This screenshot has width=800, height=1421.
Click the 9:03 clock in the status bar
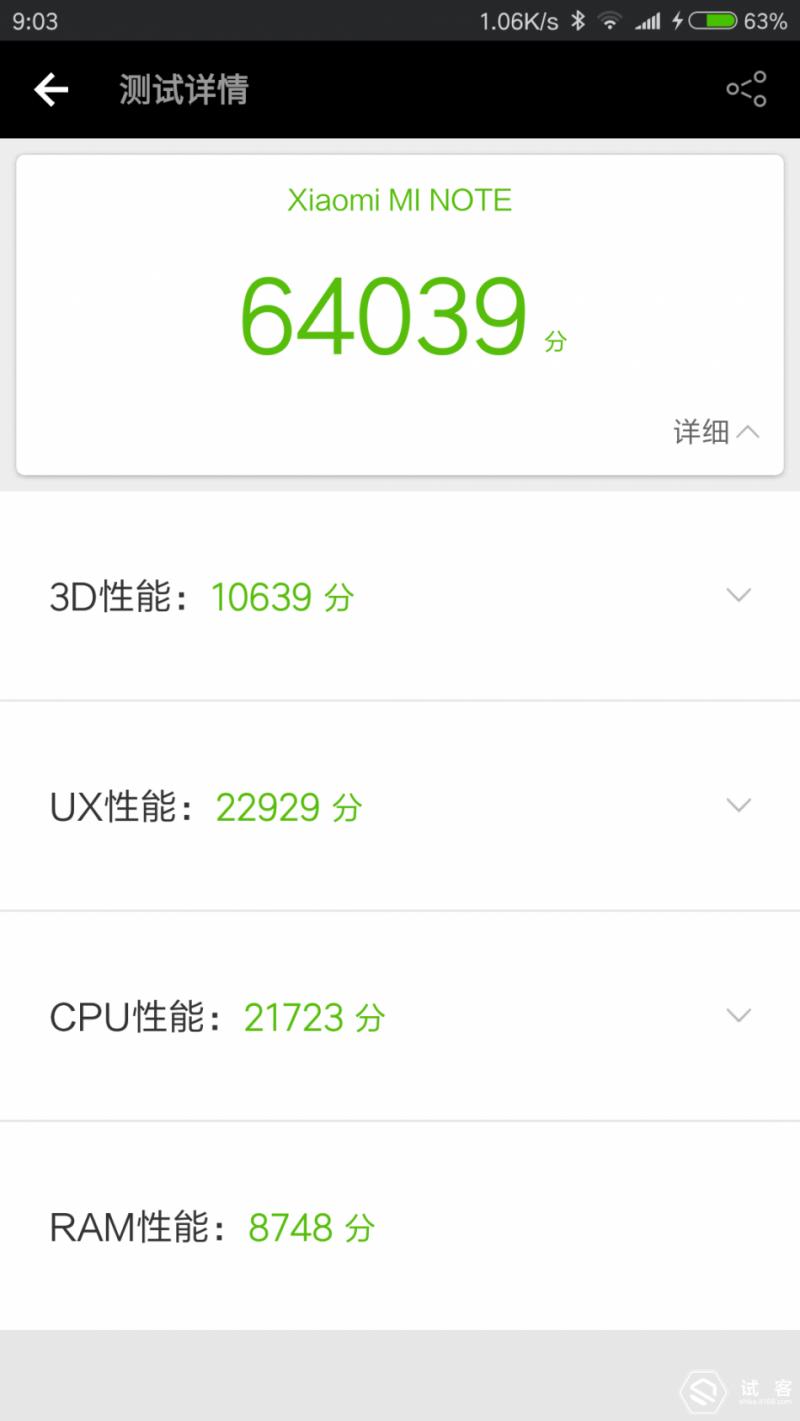37,18
